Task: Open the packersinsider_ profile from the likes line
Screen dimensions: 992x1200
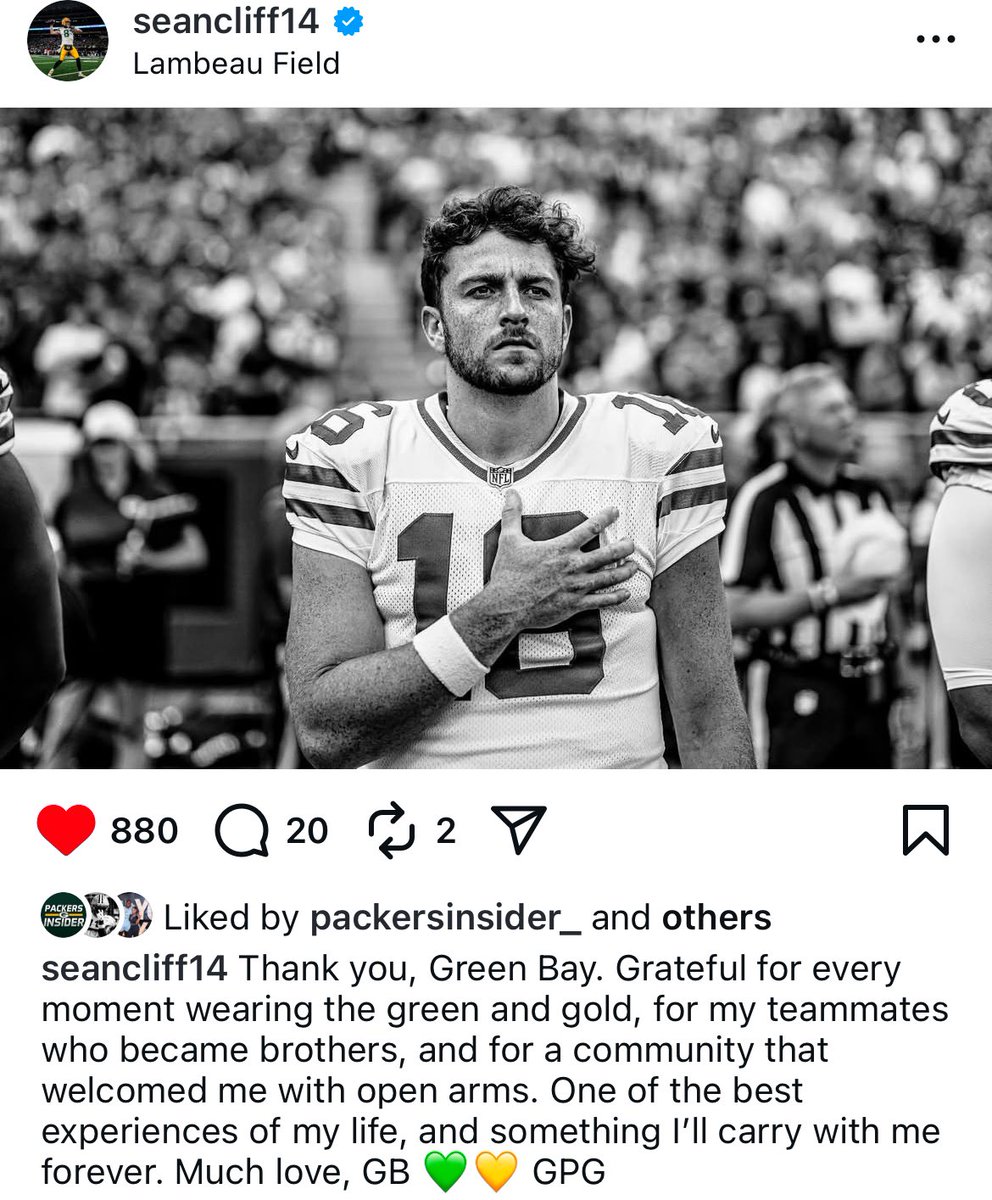Action: 446,917
